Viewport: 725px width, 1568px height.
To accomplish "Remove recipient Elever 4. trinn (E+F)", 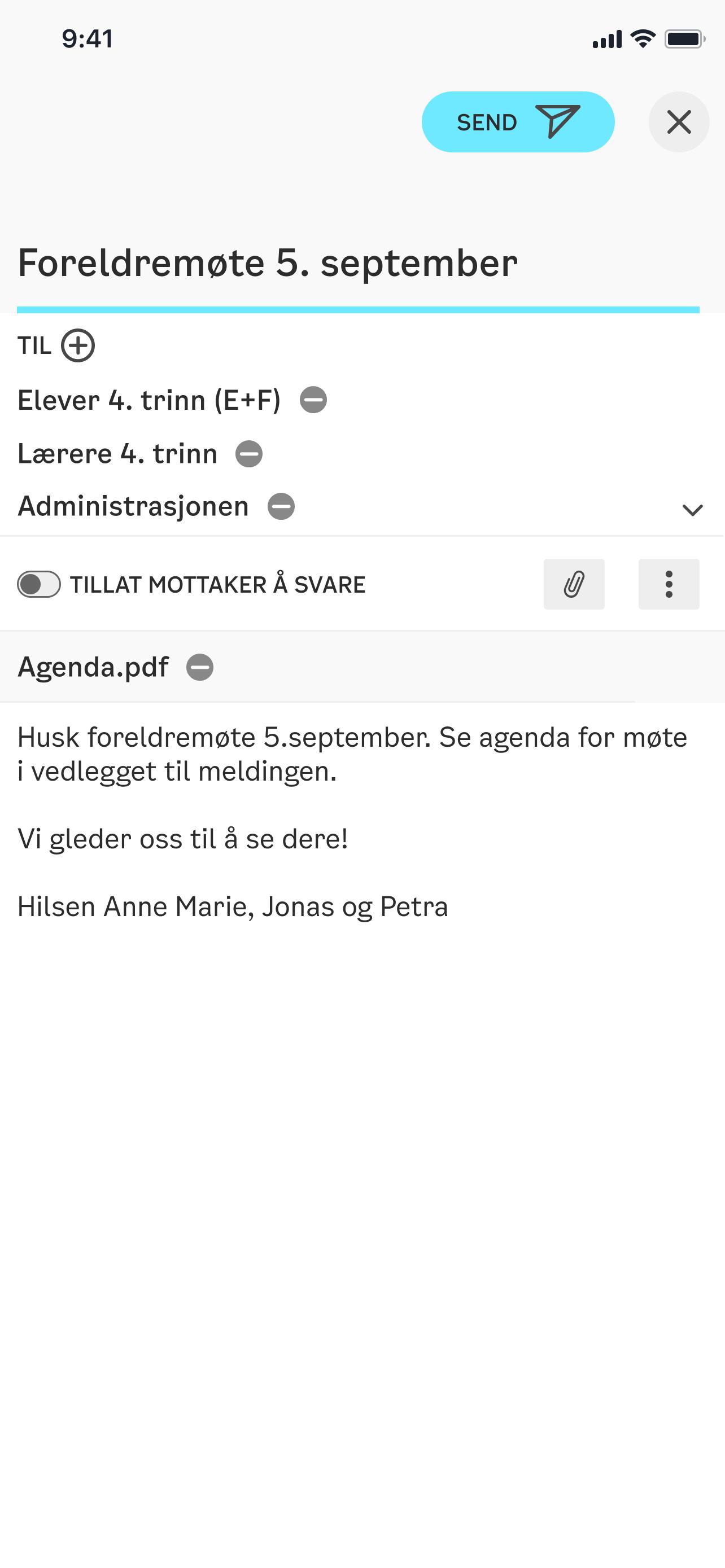I will [x=313, y=400].
